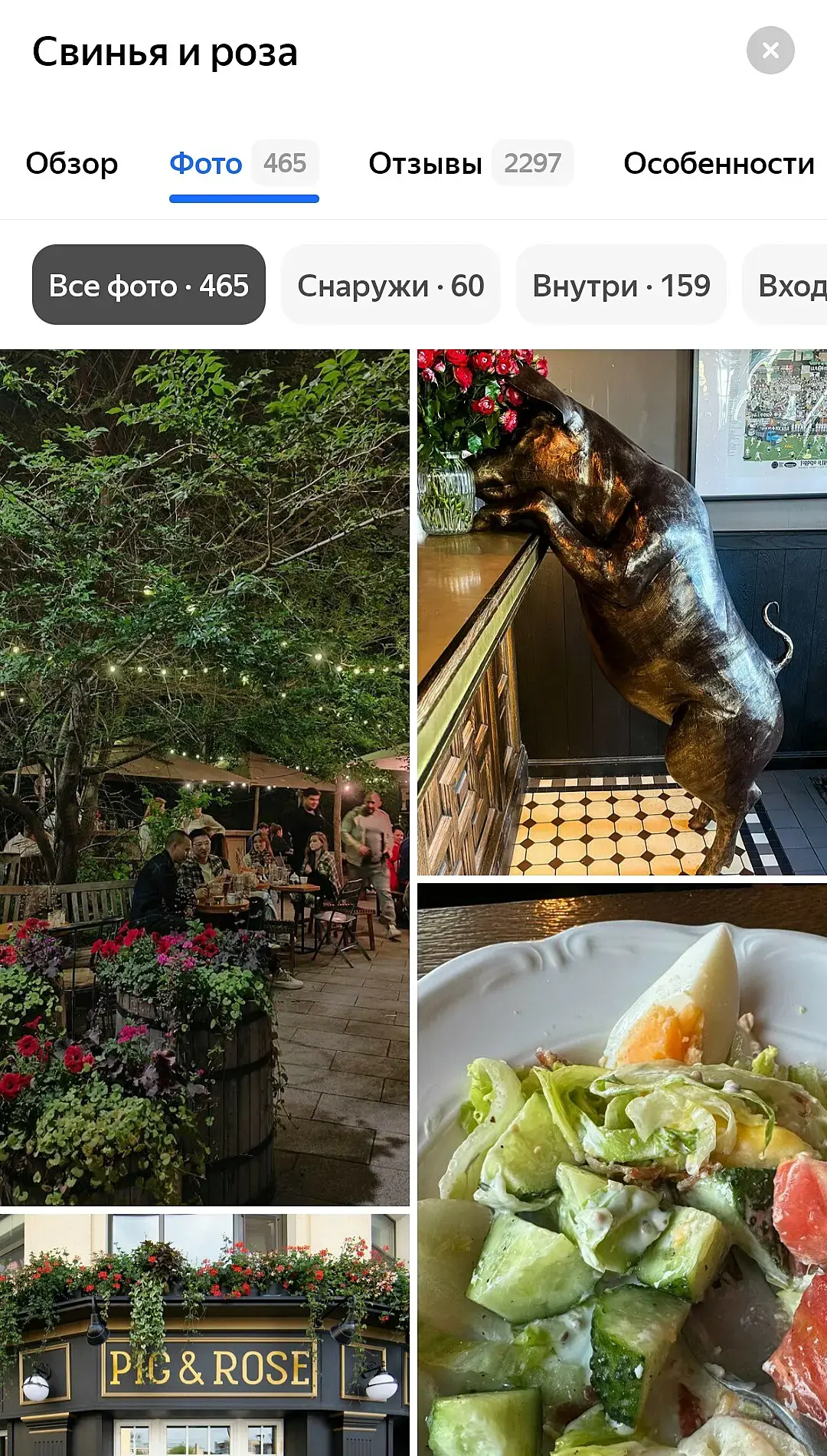
Task: Close the Свинья и роза place card
Action: (x=770, y=51)
